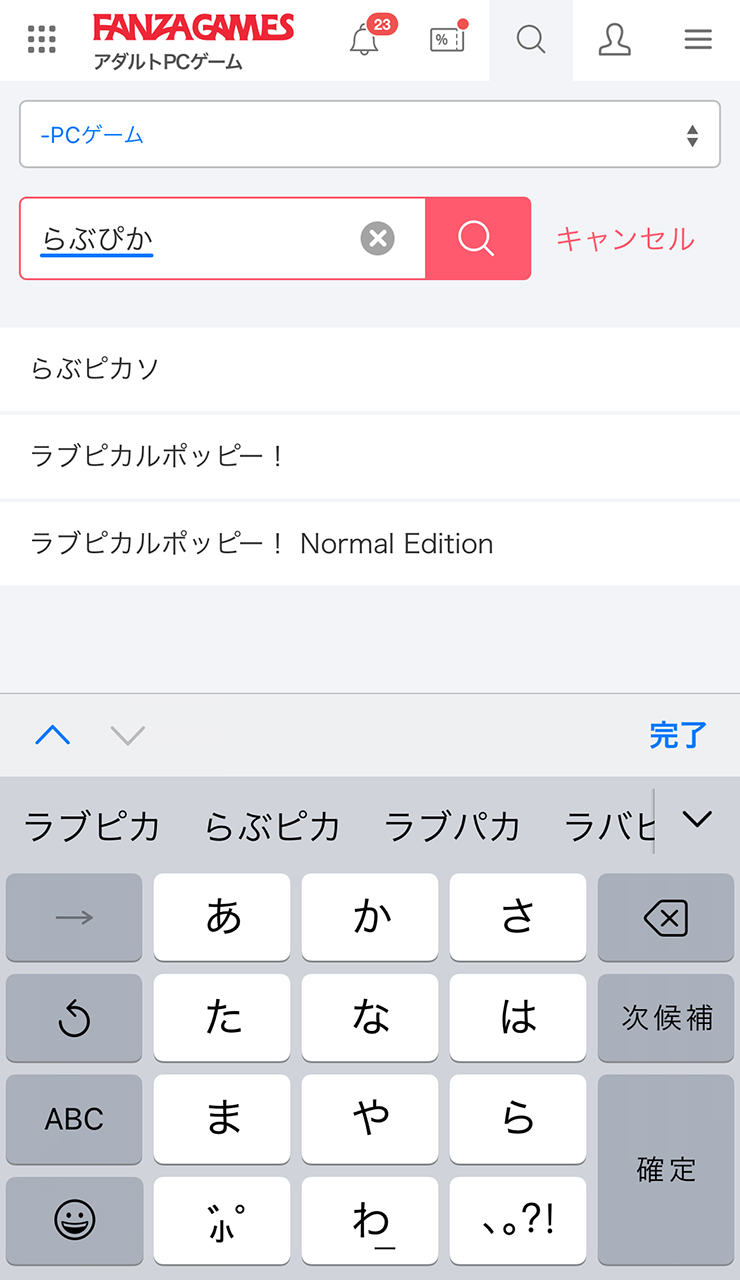Select the suggestion らぶピカソ
The height and width of the screenshot is (1280, 740).
point(370,369)
